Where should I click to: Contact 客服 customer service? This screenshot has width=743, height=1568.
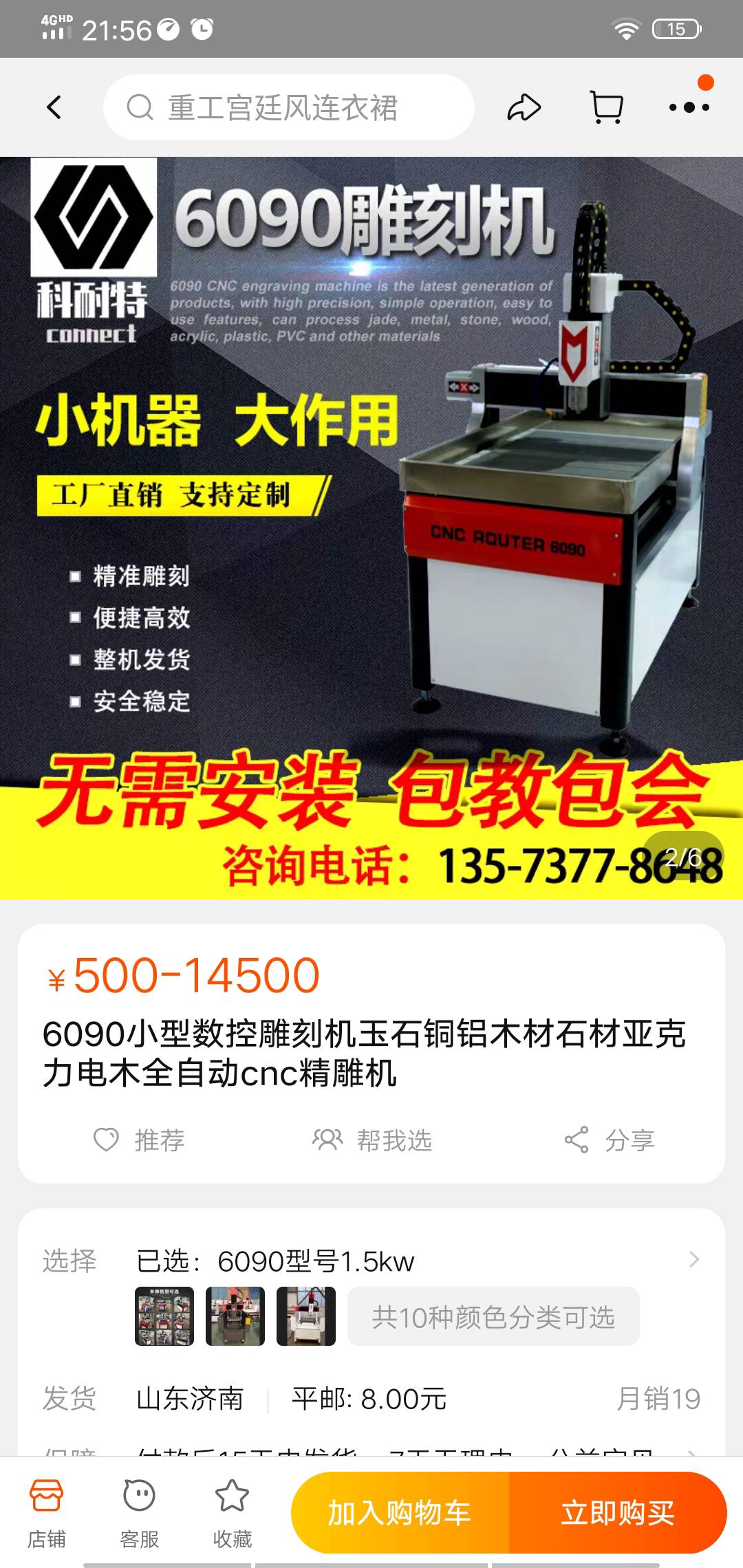[x=140, y=1513]
